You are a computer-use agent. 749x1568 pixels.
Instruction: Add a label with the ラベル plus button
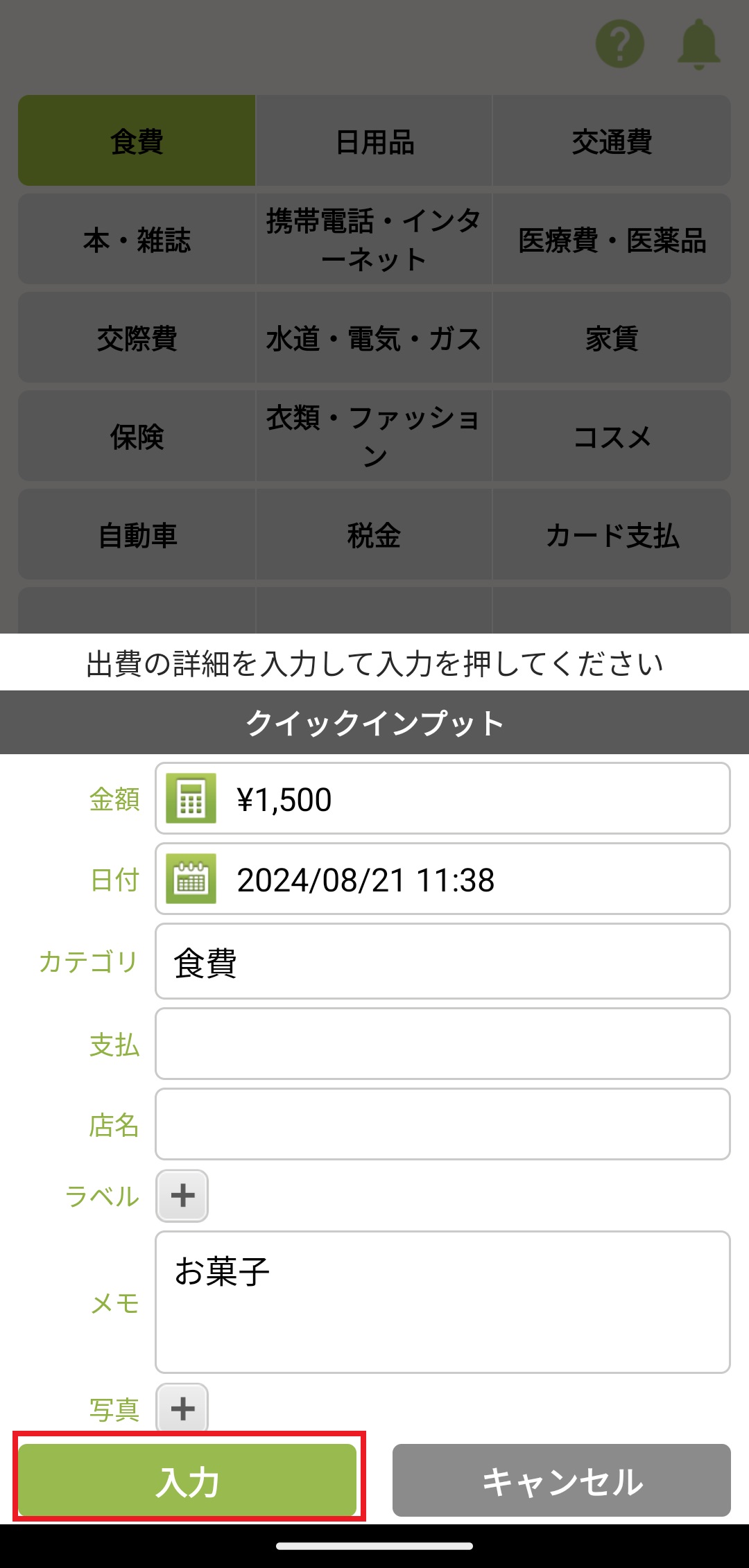pyautogui.click(x=182, y=1196)
